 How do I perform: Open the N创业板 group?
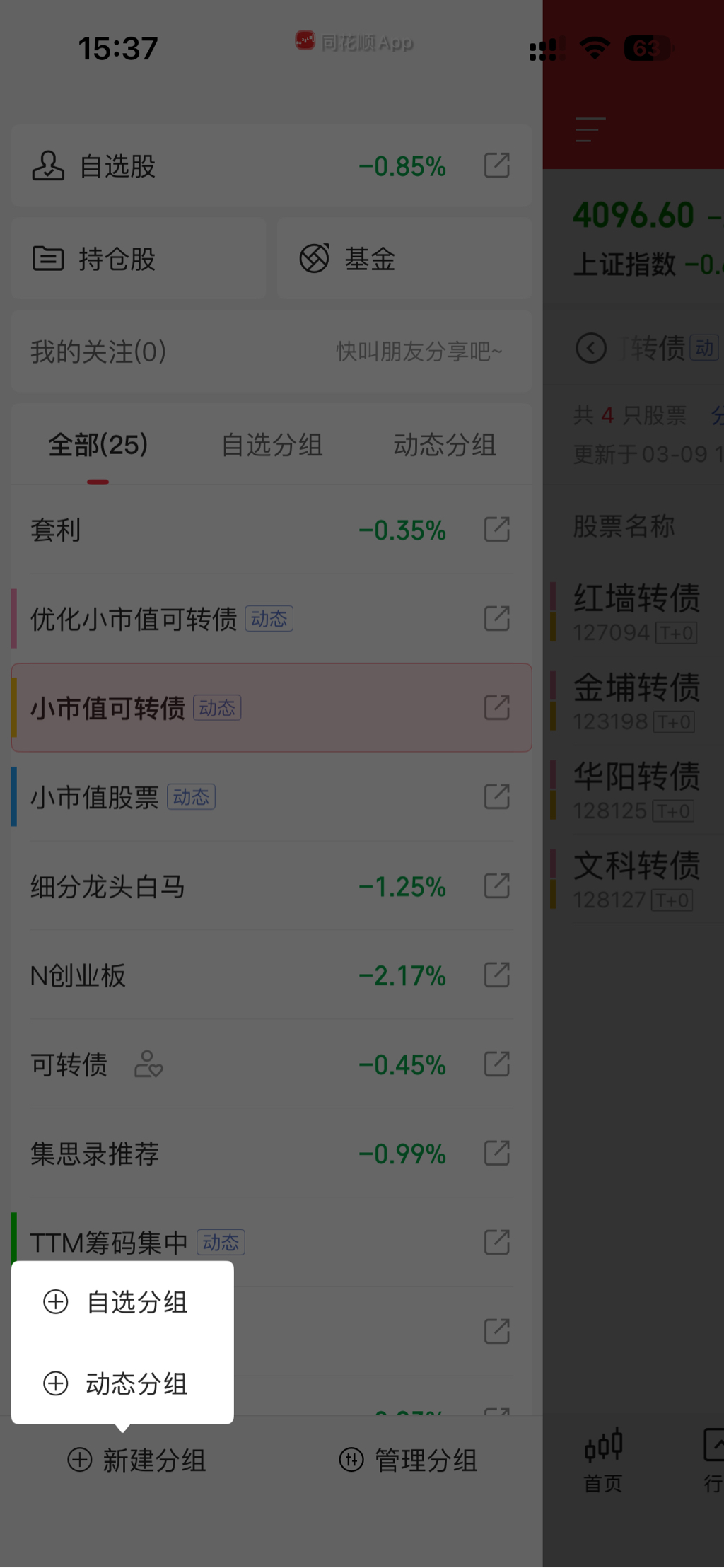click(x=212, y=975)
